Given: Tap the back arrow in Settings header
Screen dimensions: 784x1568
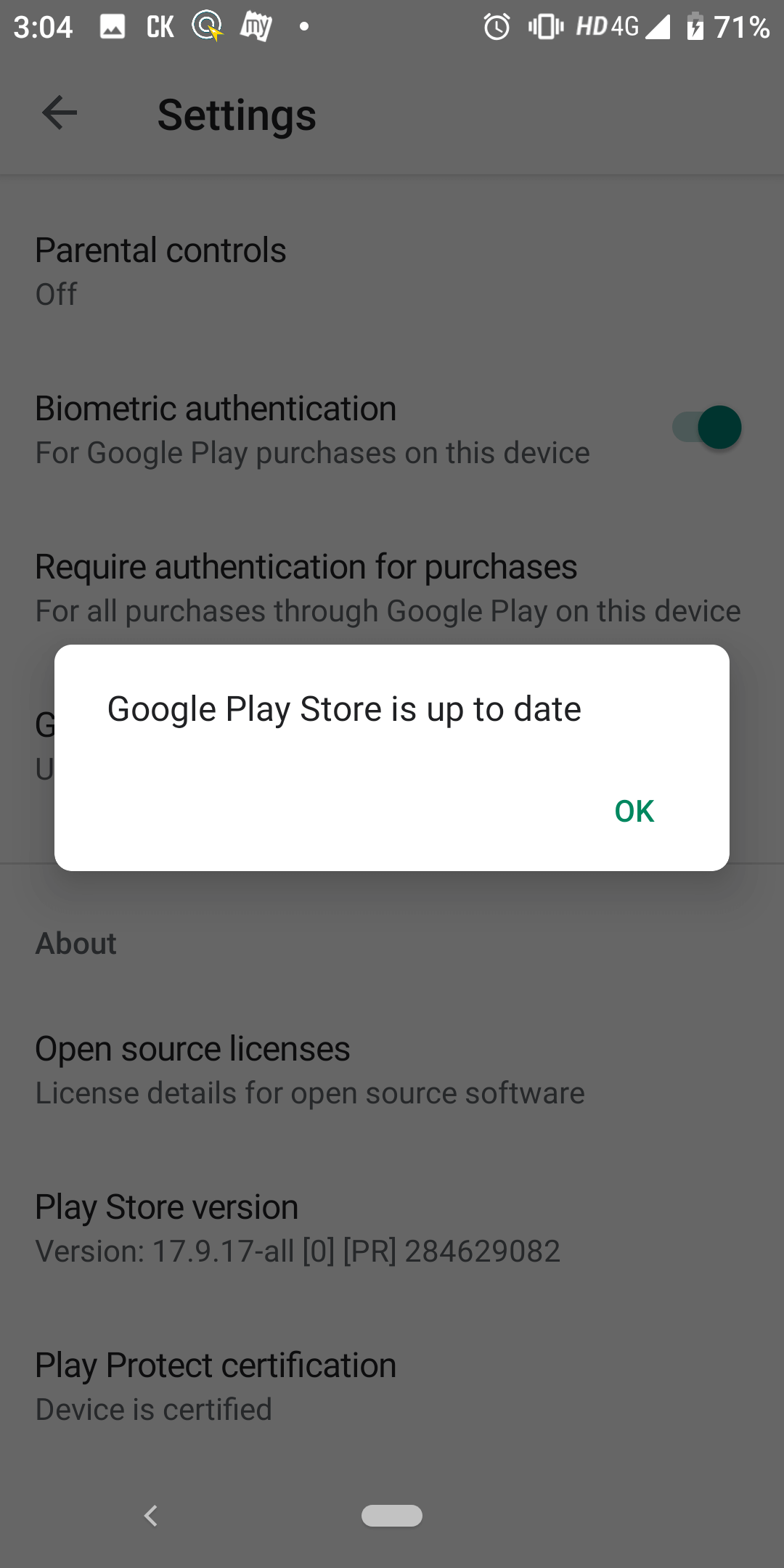Looking at the screenshot, I should pos(58,113).
